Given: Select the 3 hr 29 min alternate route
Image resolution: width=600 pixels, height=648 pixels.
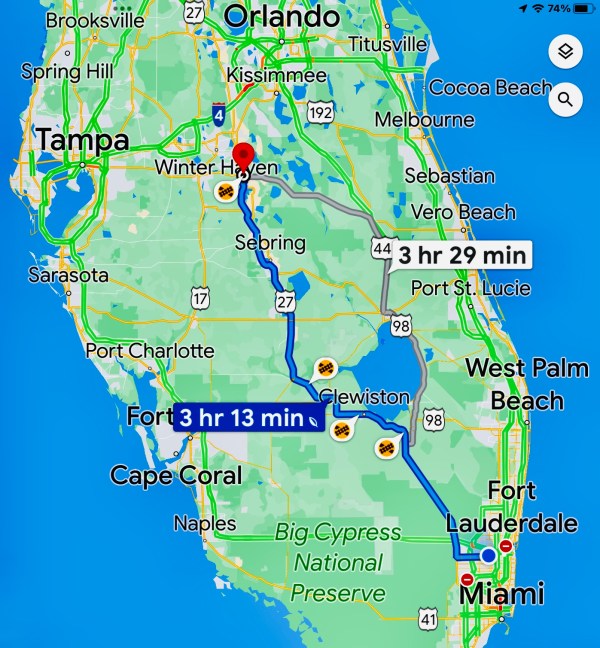Looking at the screenshot, I should point(461,255).
